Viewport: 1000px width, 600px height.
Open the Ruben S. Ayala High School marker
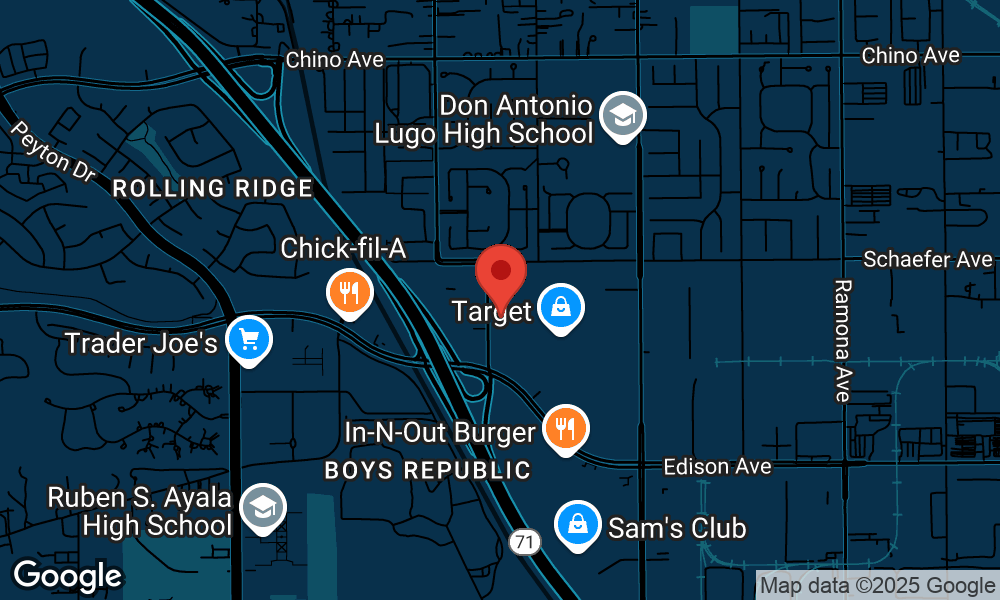(264, 508)
